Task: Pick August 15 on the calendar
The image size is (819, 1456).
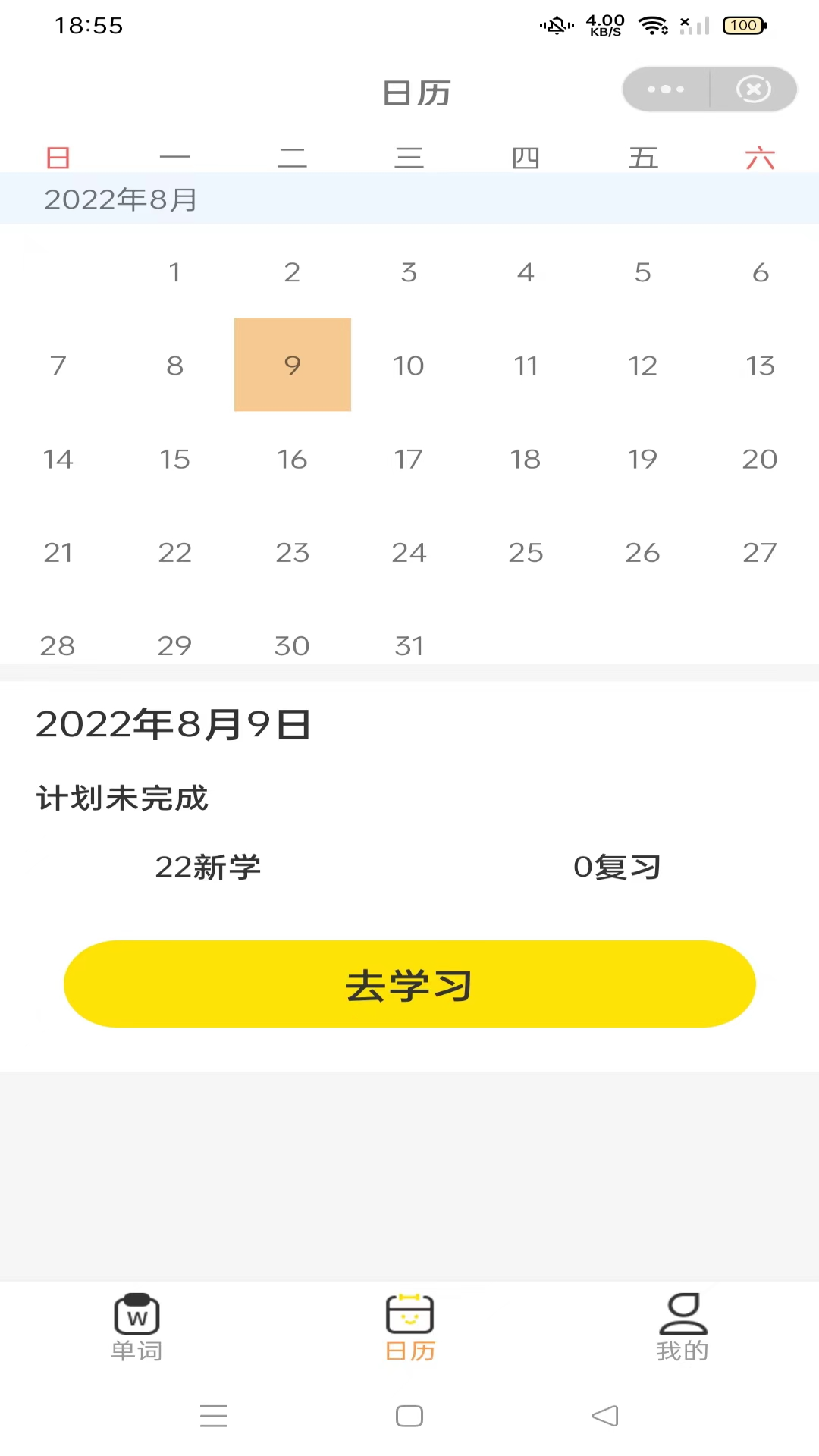Action: click(175, 460)
